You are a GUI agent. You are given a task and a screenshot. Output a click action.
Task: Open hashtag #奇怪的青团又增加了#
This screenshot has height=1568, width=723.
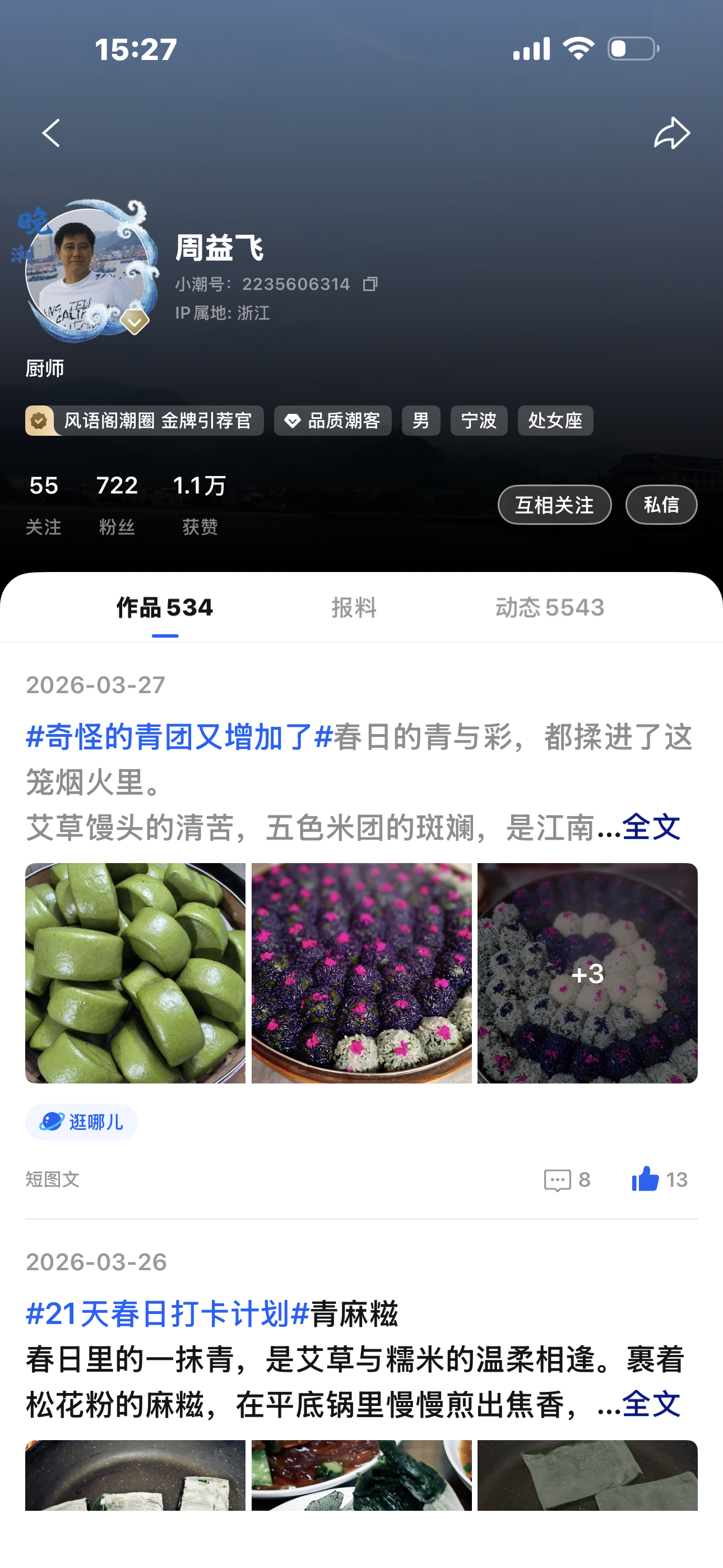tap(179, 737)
